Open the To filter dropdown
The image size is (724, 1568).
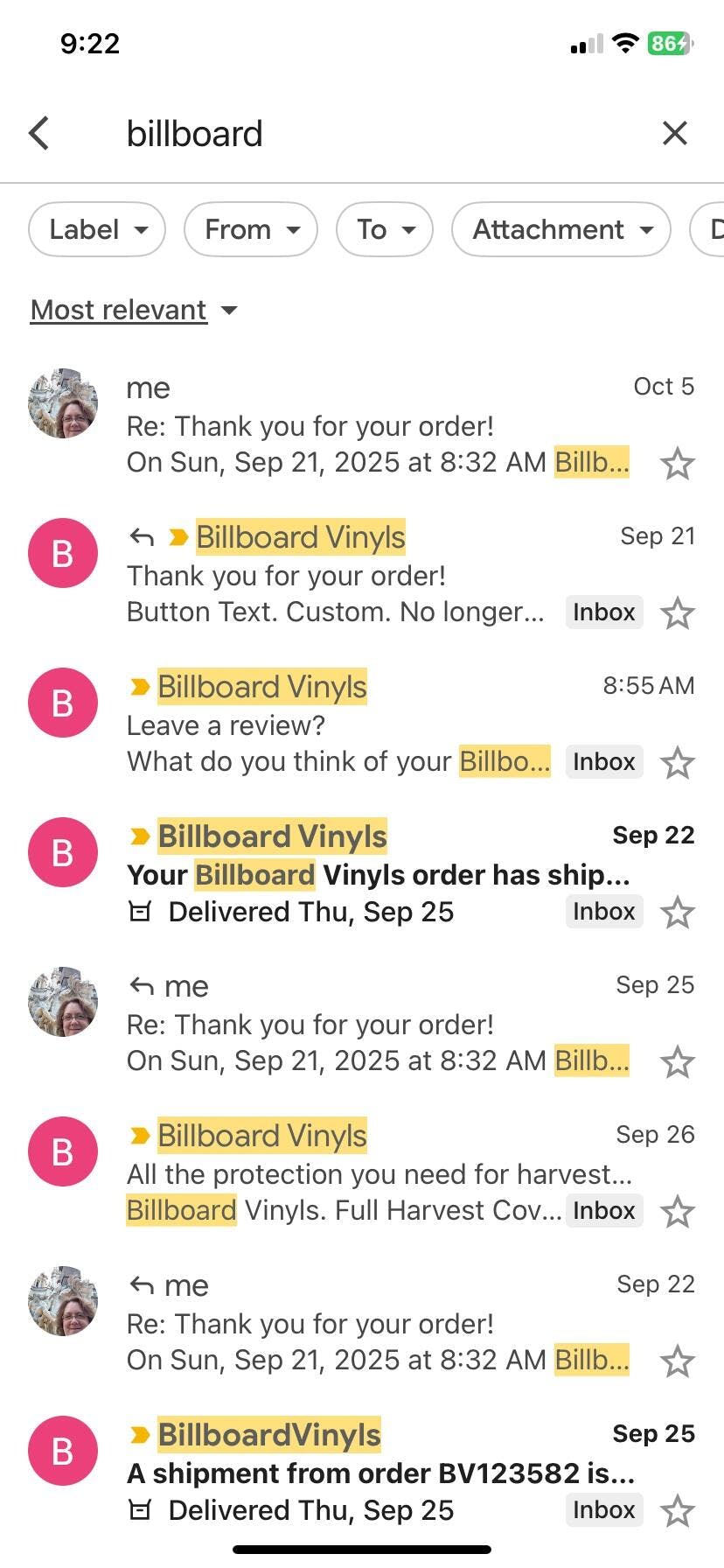click(385, 229)
